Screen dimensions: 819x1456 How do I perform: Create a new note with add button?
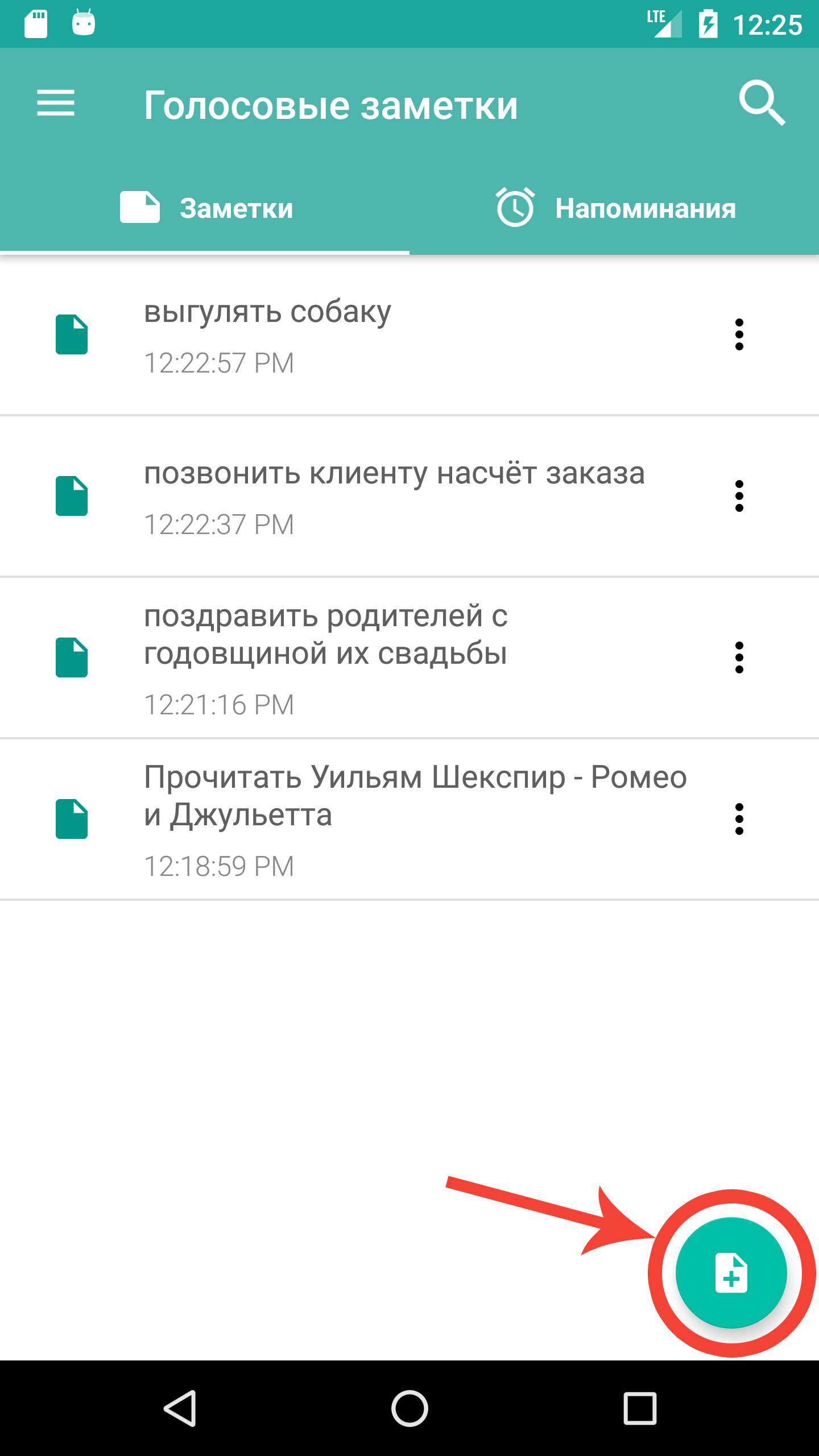(731, 1273)
